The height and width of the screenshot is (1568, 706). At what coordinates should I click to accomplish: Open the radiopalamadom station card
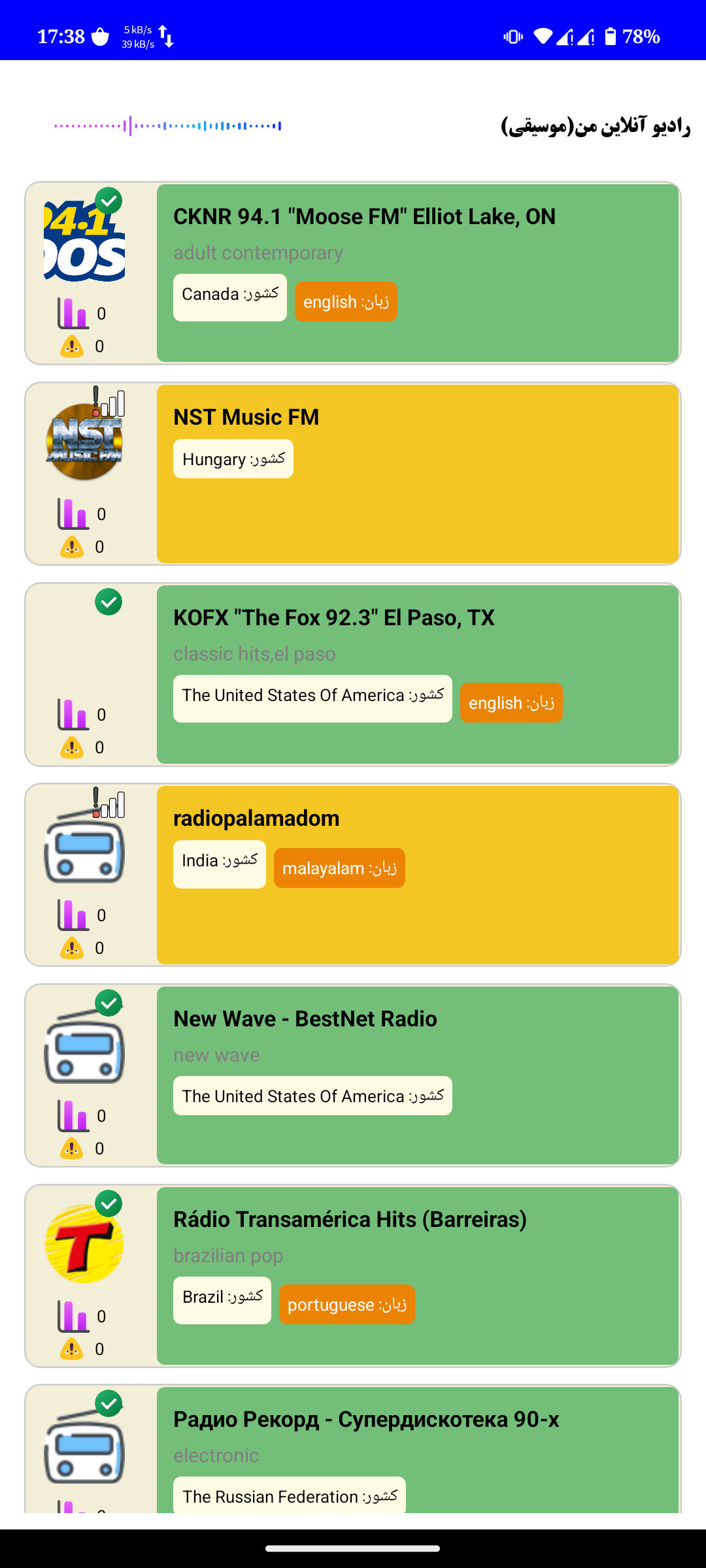353,875
